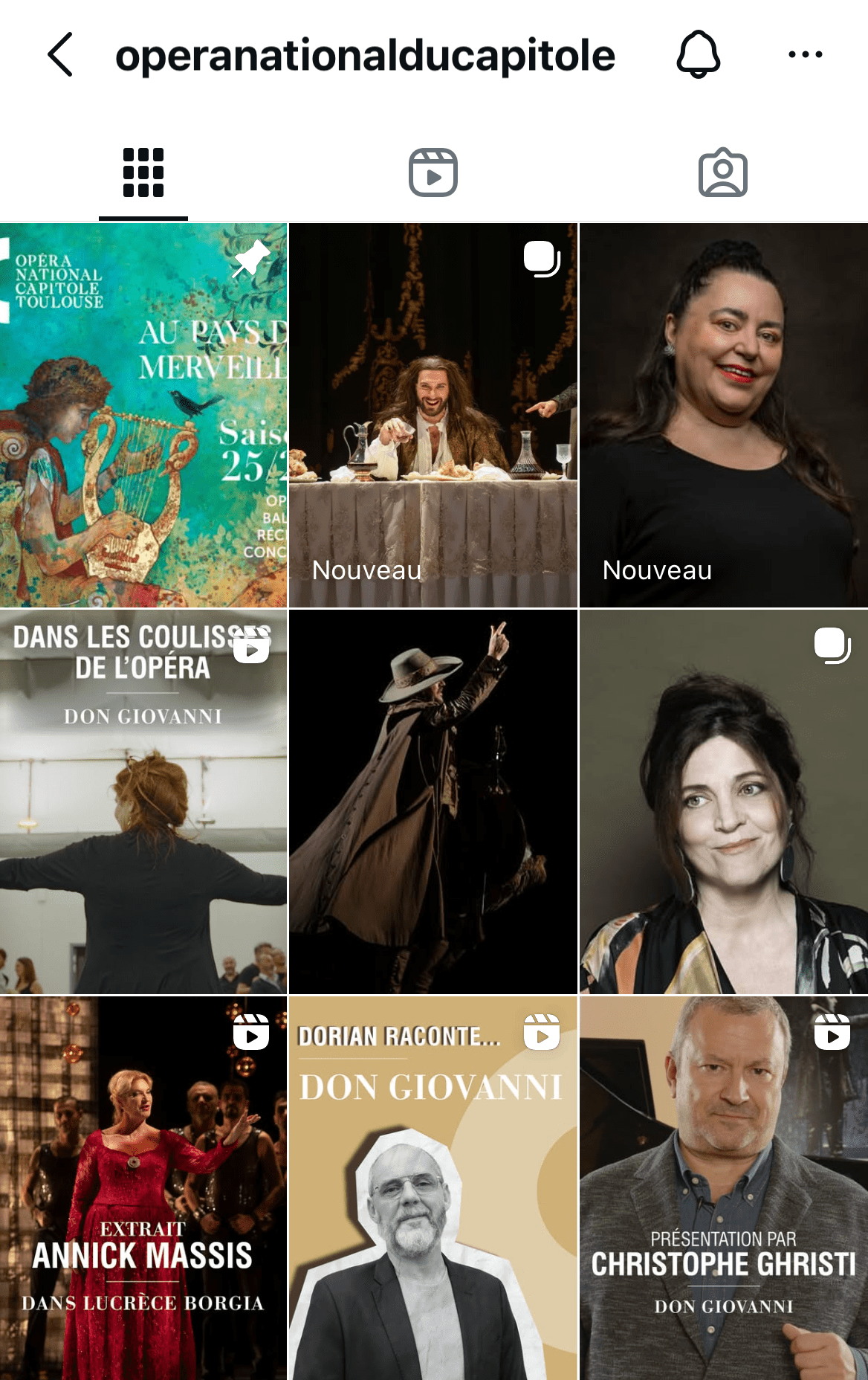Play the Annick Massis Lucrèce Borgia extract

point(143,1188)
